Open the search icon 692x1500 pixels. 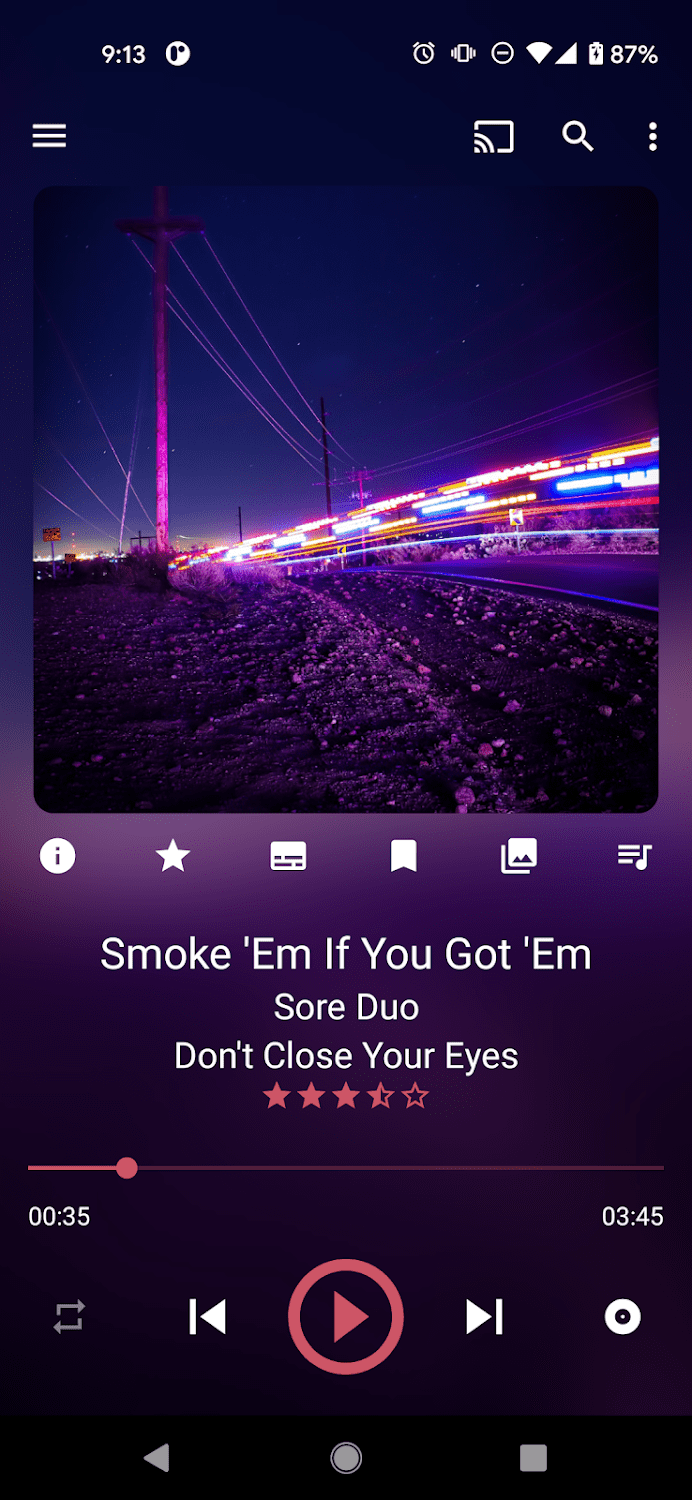coord(578,136)
